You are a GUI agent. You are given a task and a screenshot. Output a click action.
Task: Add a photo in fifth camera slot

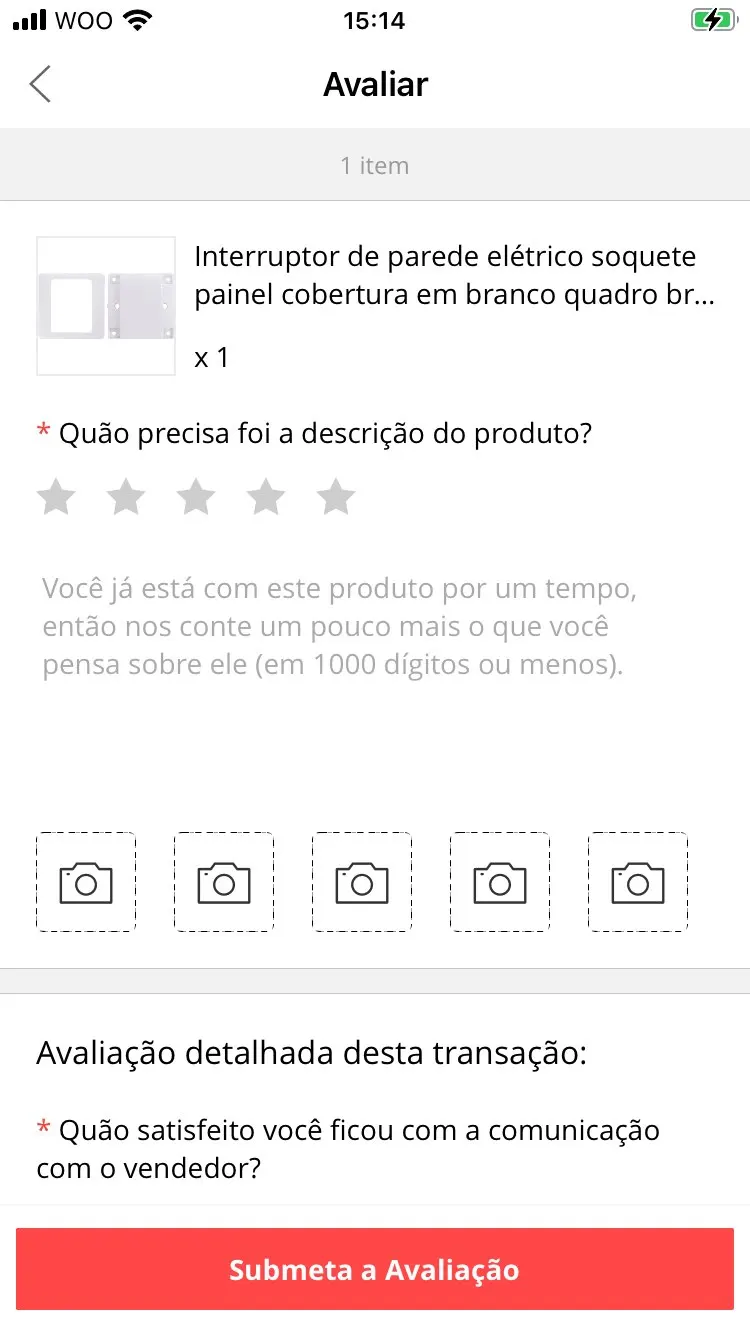tap(638, 882)
